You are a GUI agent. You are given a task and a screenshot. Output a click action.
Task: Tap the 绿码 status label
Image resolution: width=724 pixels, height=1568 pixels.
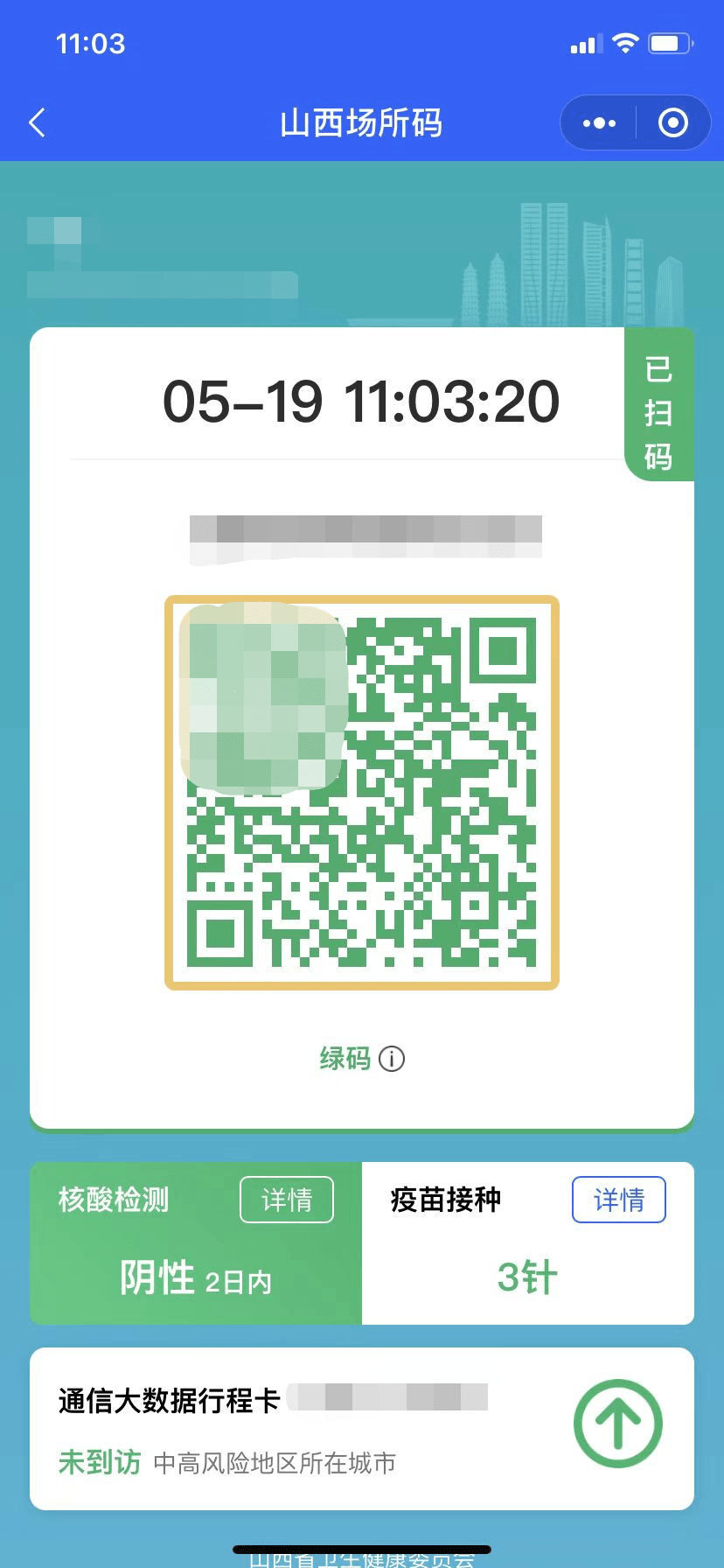[346, 1059]
